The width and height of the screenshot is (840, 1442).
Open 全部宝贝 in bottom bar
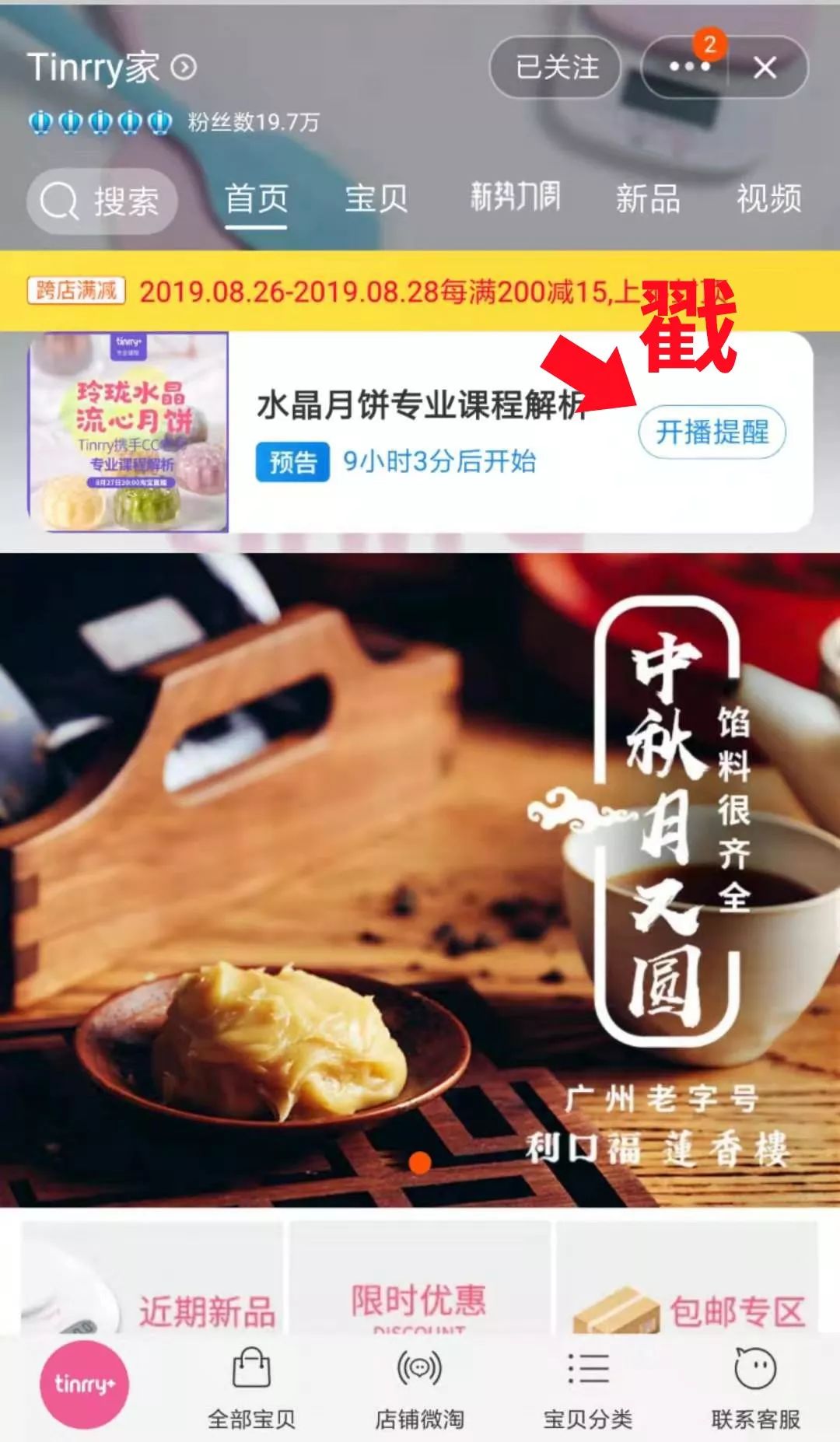[x=251, y=1388]
